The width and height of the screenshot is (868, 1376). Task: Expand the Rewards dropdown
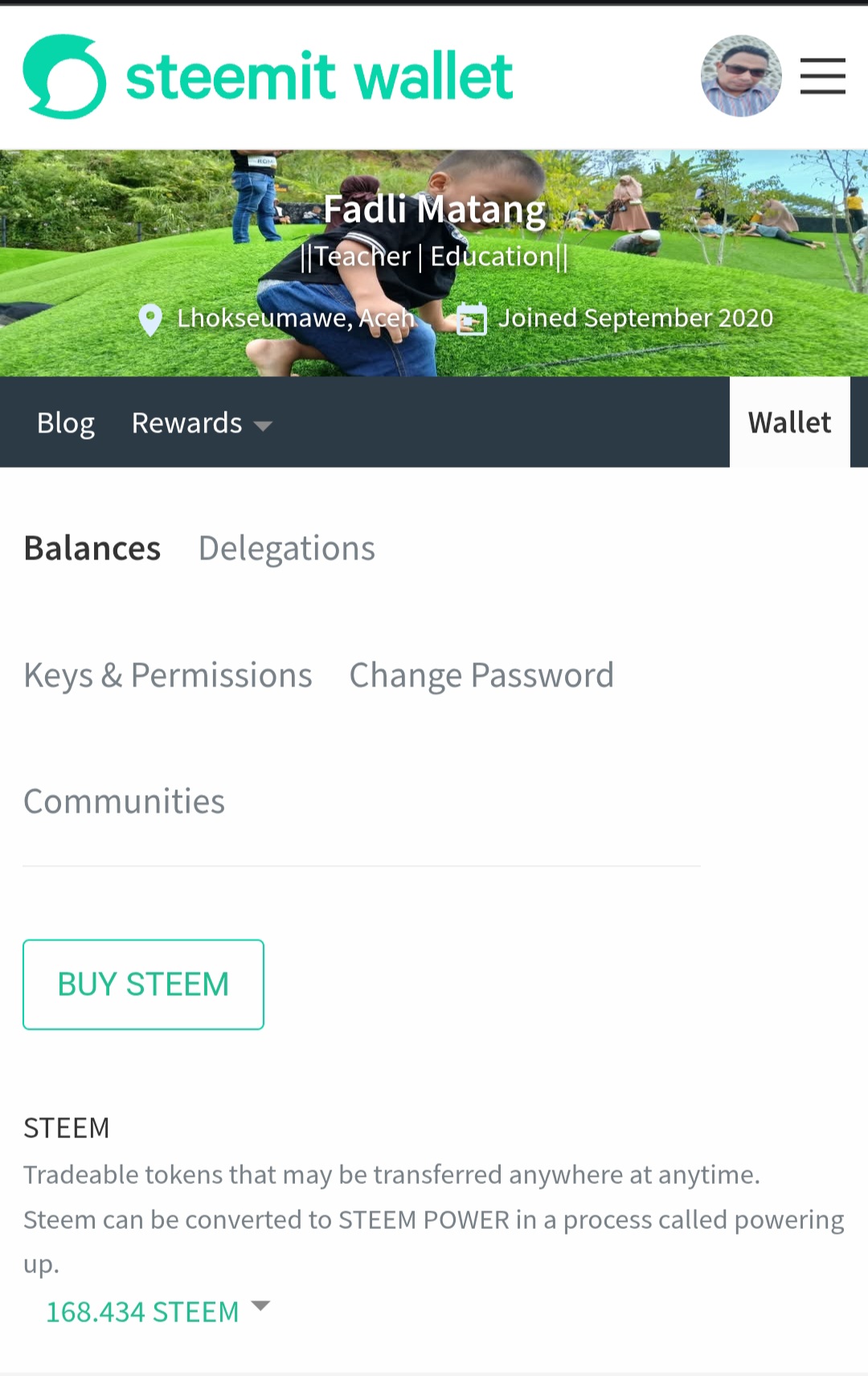point(202,423)
